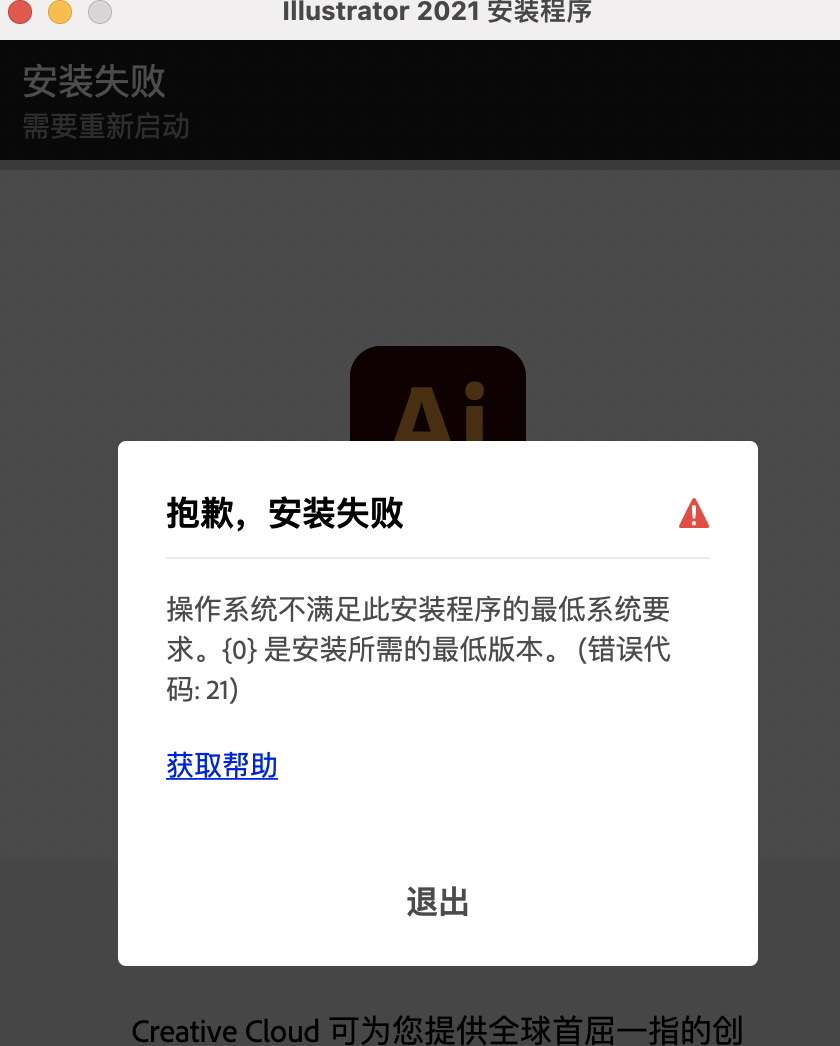840x1046 pixels.
Task: Minimize the window with the yellow button
Action: [60, 11]
